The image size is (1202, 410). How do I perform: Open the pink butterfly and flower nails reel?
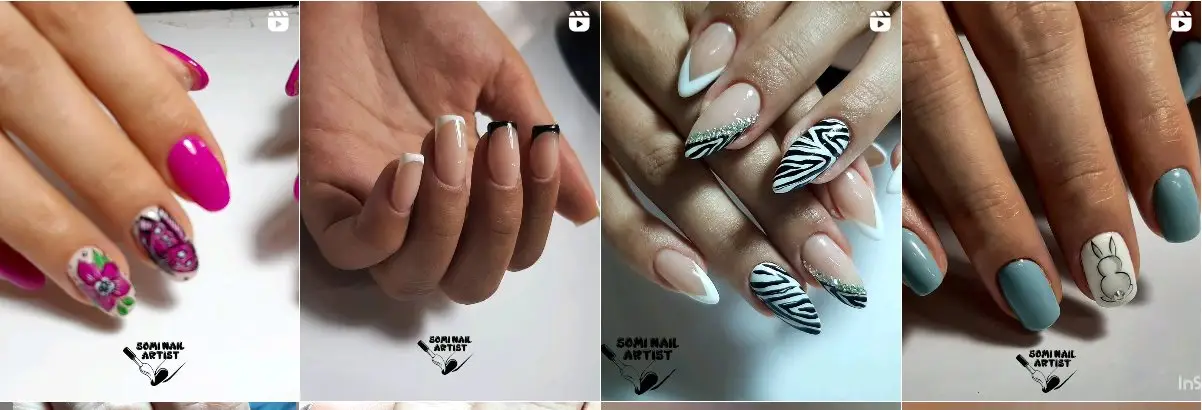click(149, 200)
